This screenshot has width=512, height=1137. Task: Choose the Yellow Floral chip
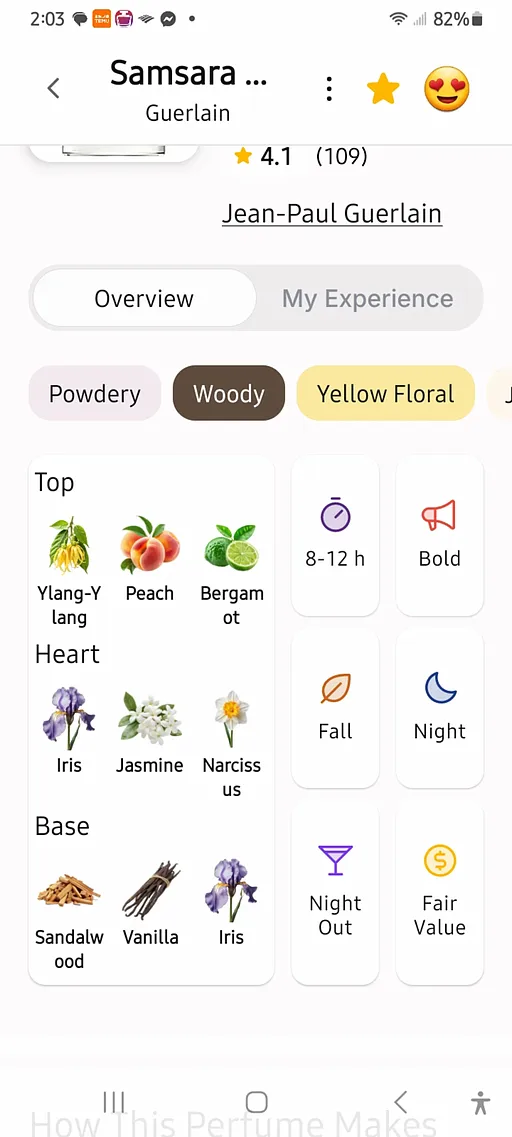coord(386,394)
